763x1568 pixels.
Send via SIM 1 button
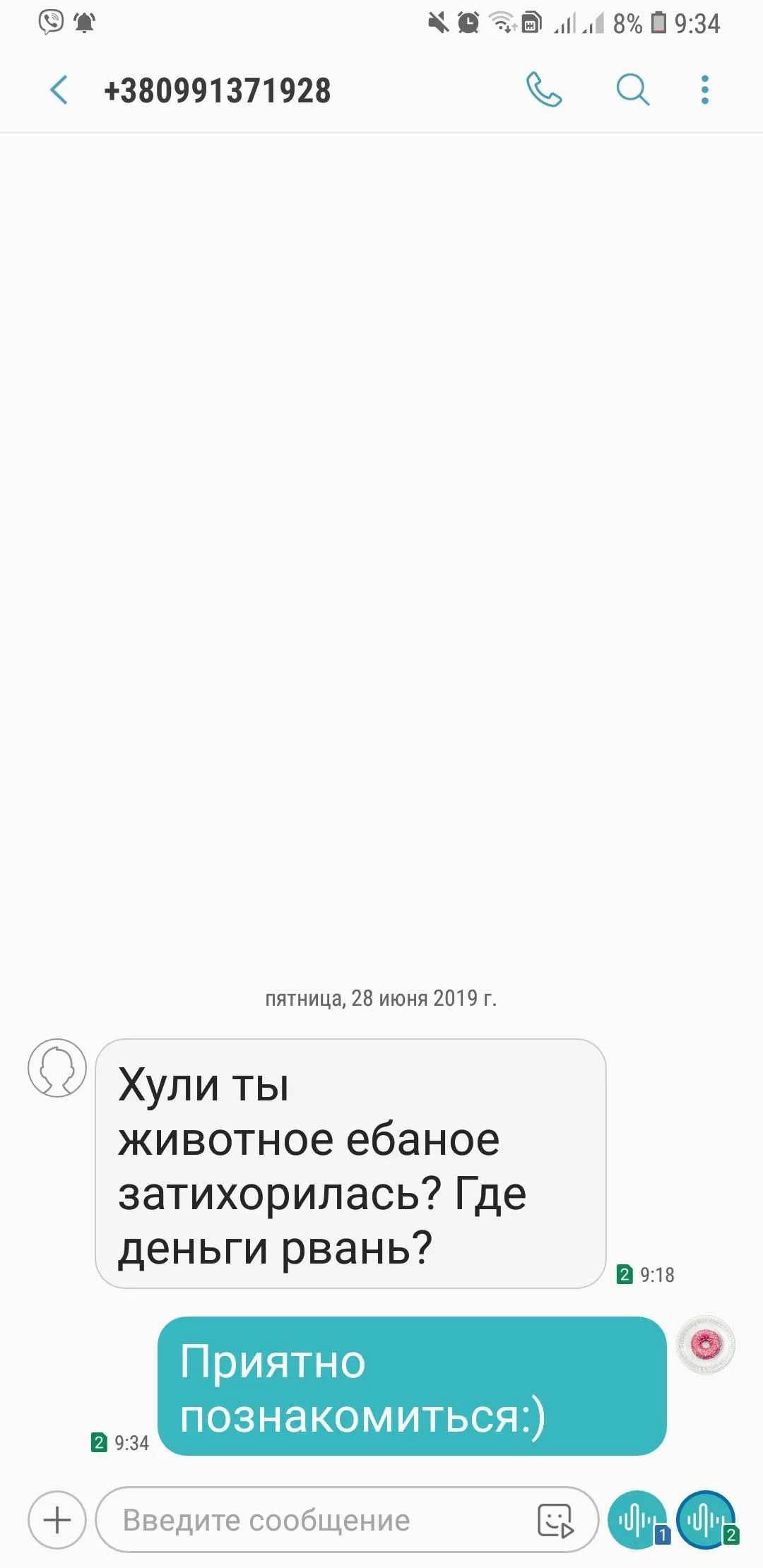tap(638, 1519)
